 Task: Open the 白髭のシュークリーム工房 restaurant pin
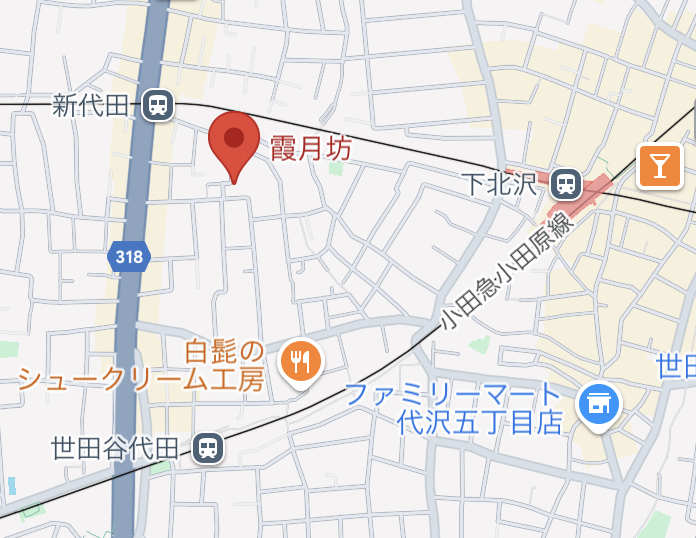300,358
